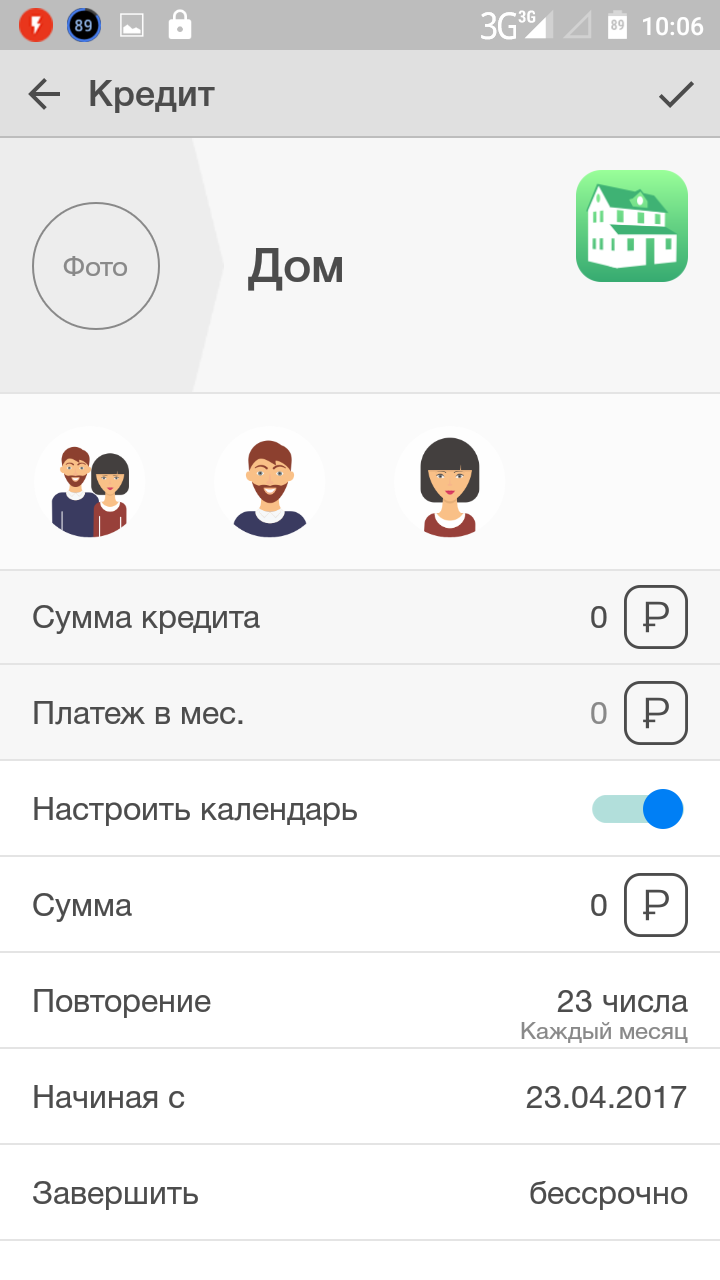Change the green house category icon

pos(631,226)
